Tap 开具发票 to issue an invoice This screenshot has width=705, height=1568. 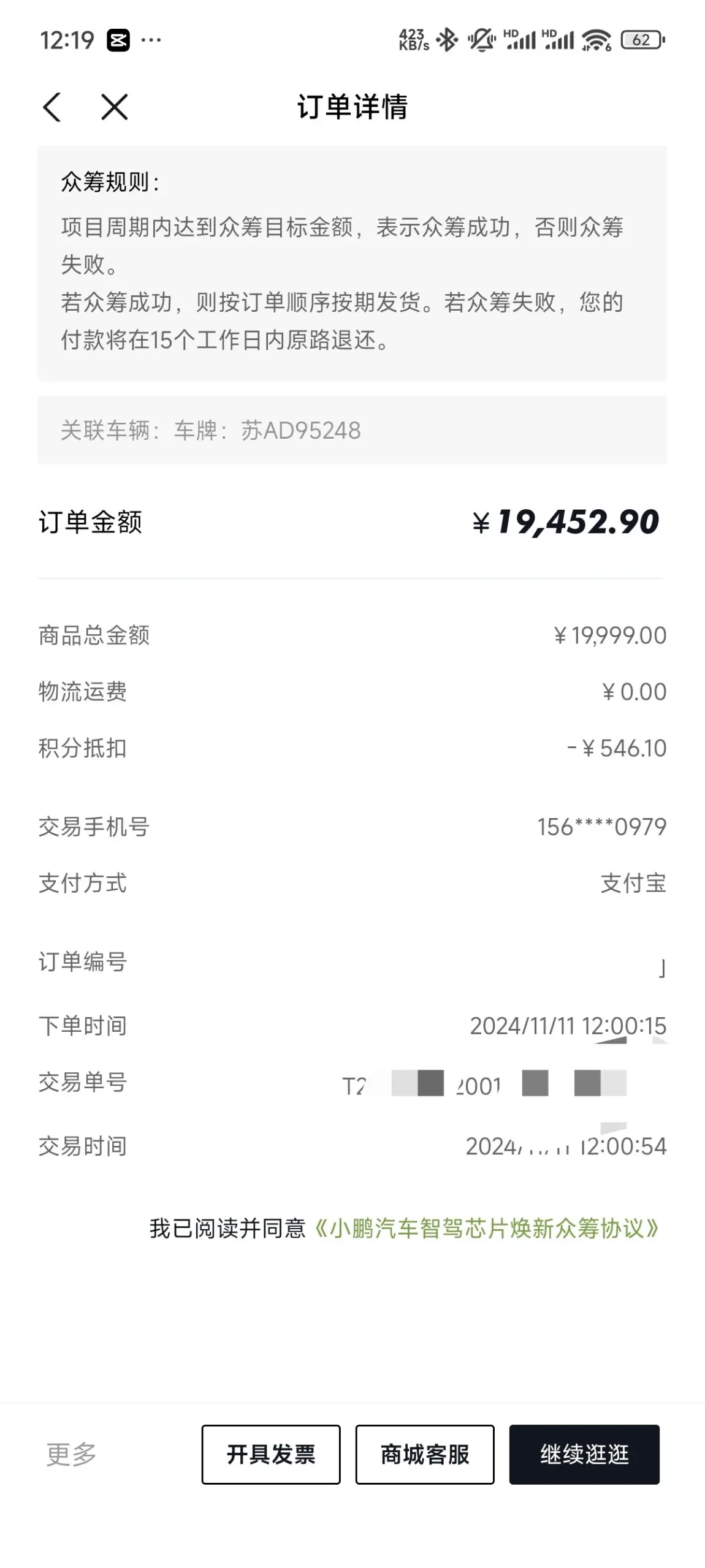(x=271, y=1454)
